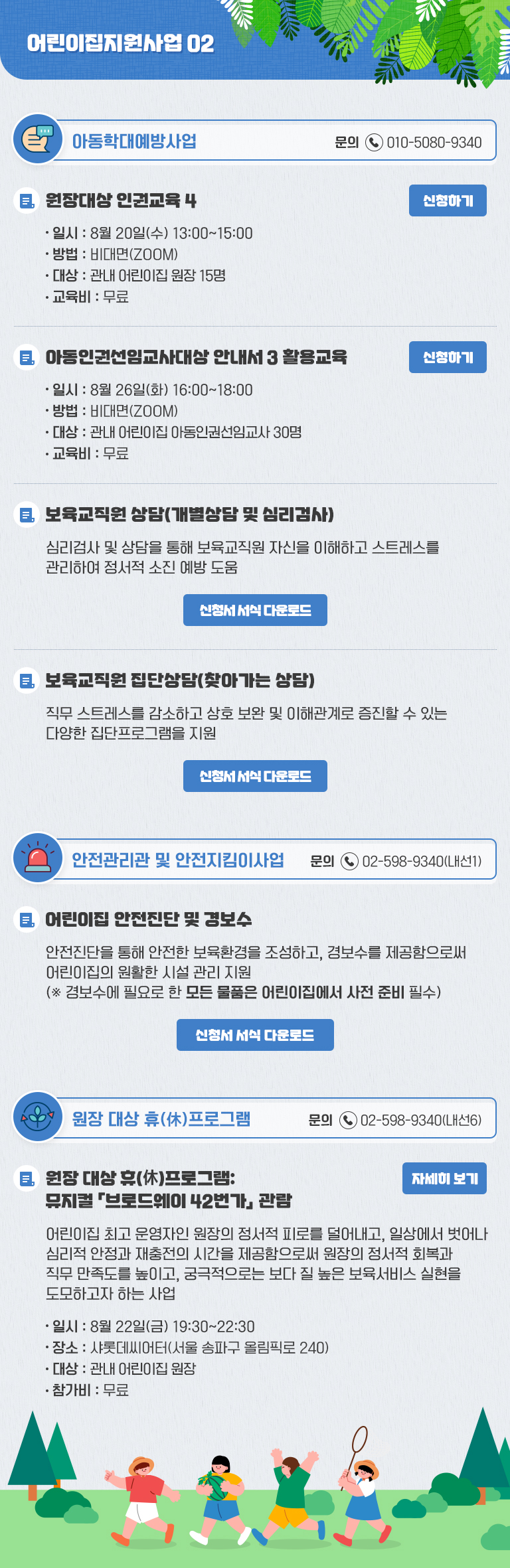Download 신청서 서식 for 어린이집 안전진단 및 경보수

[x=255, y=1035]
